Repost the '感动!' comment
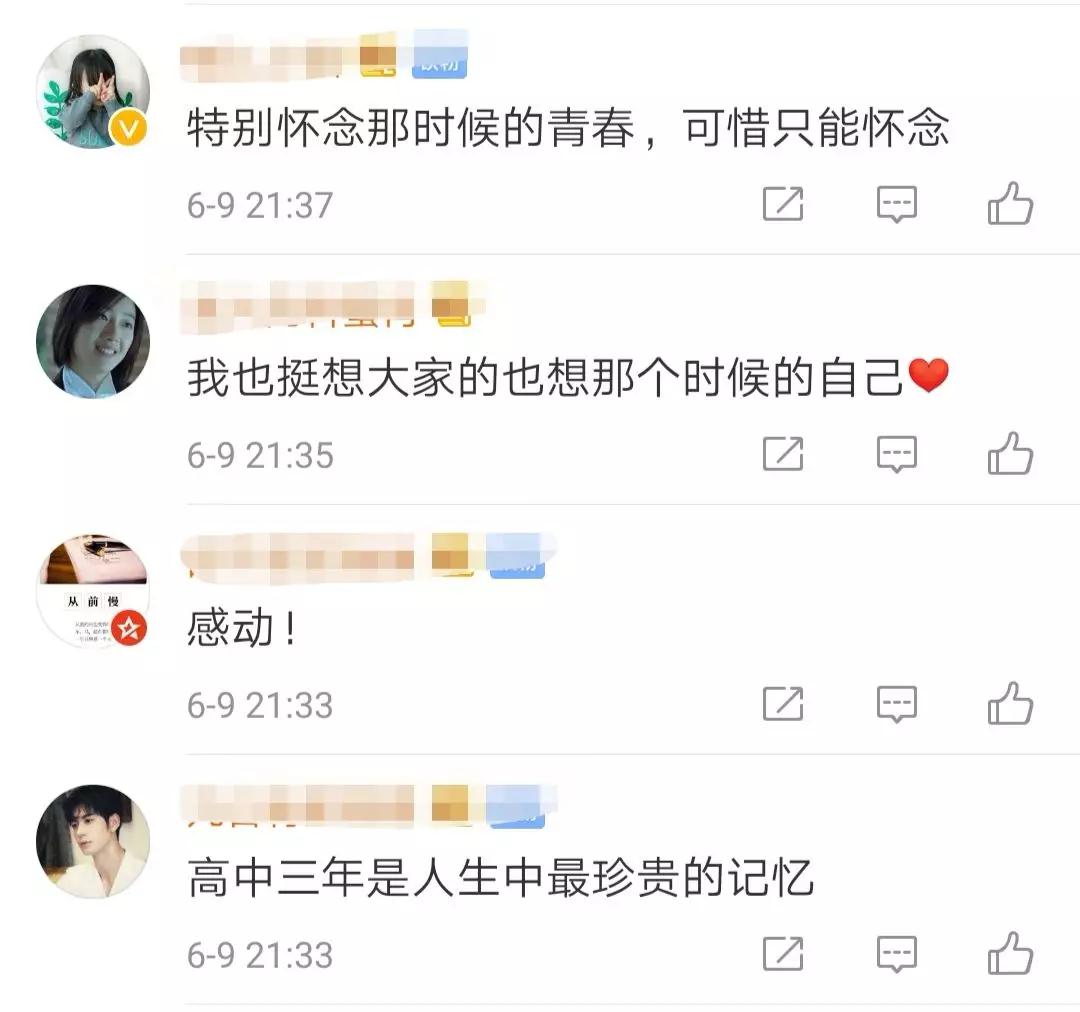 point(783,704)
